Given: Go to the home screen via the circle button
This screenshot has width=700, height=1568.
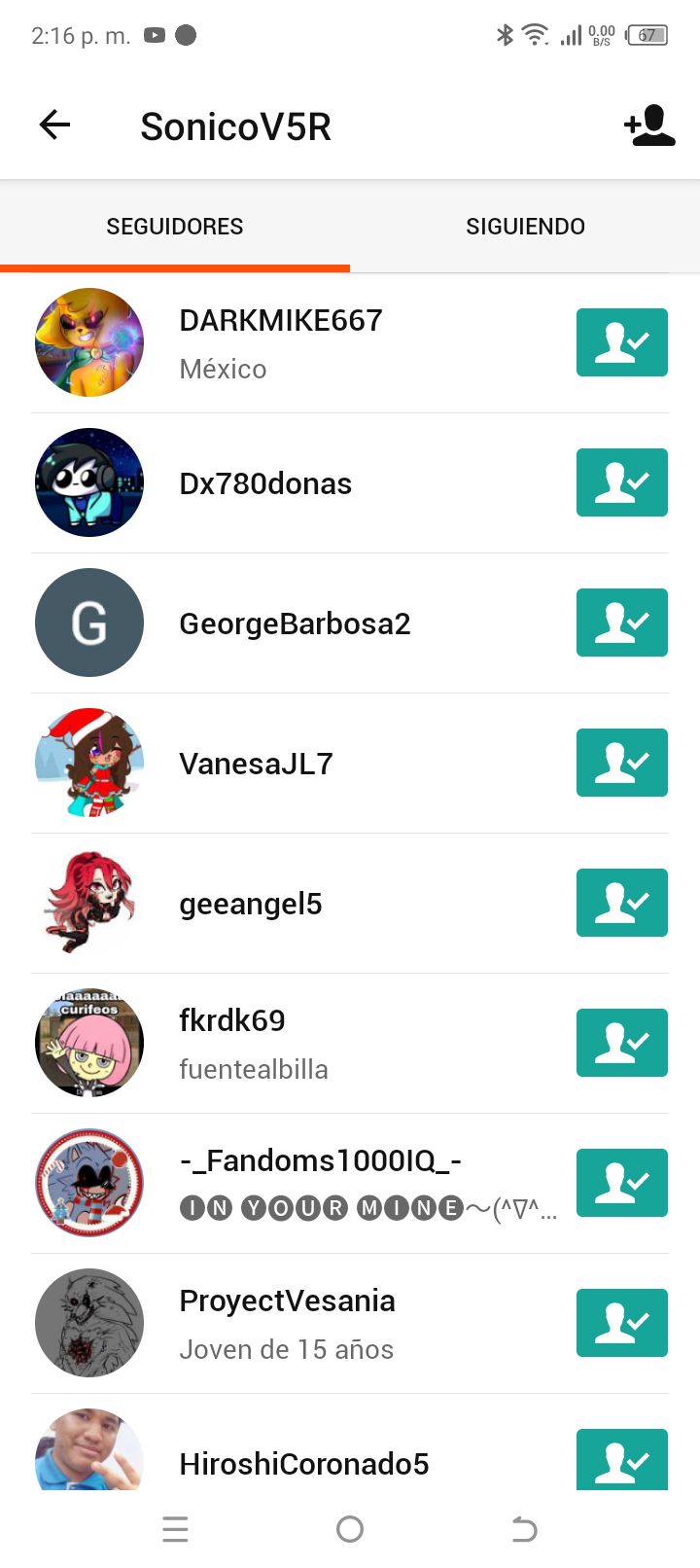Looking at the screenshot, I should coord(350,1529).
